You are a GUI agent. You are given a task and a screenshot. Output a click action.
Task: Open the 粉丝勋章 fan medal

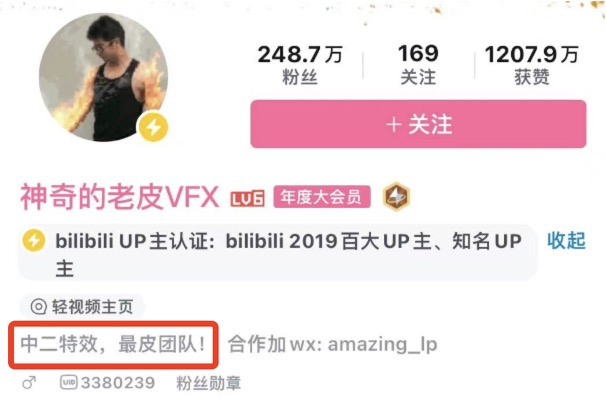(x=208, y=383)
